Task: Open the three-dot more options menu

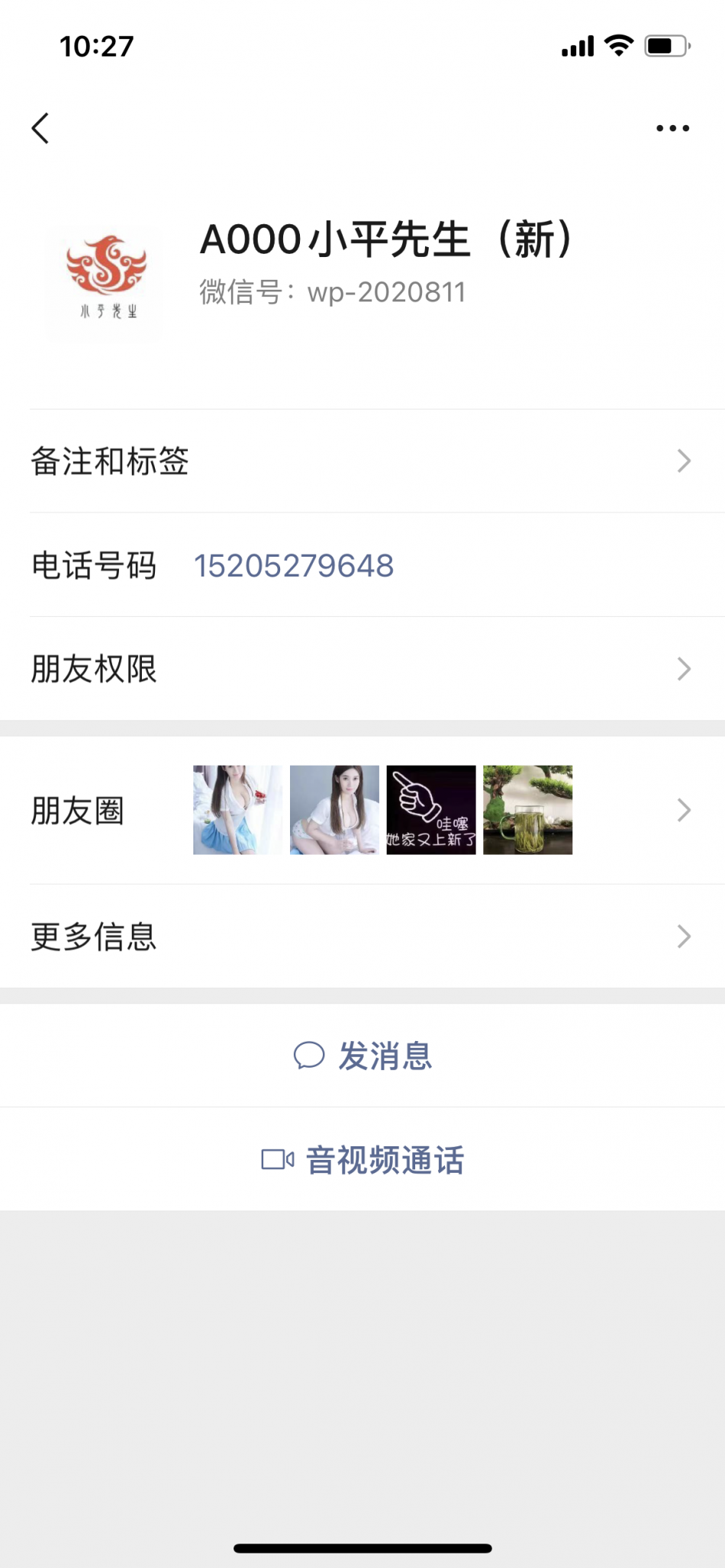Action: (672, 128)
